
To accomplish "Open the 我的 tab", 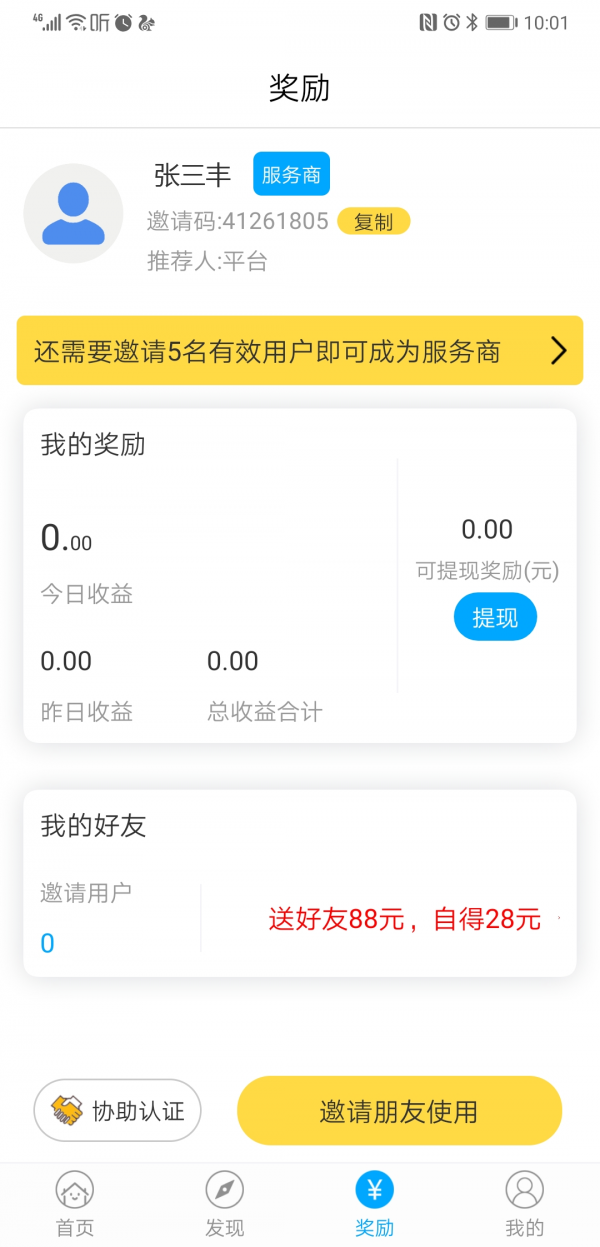I will click(524, 1205).
